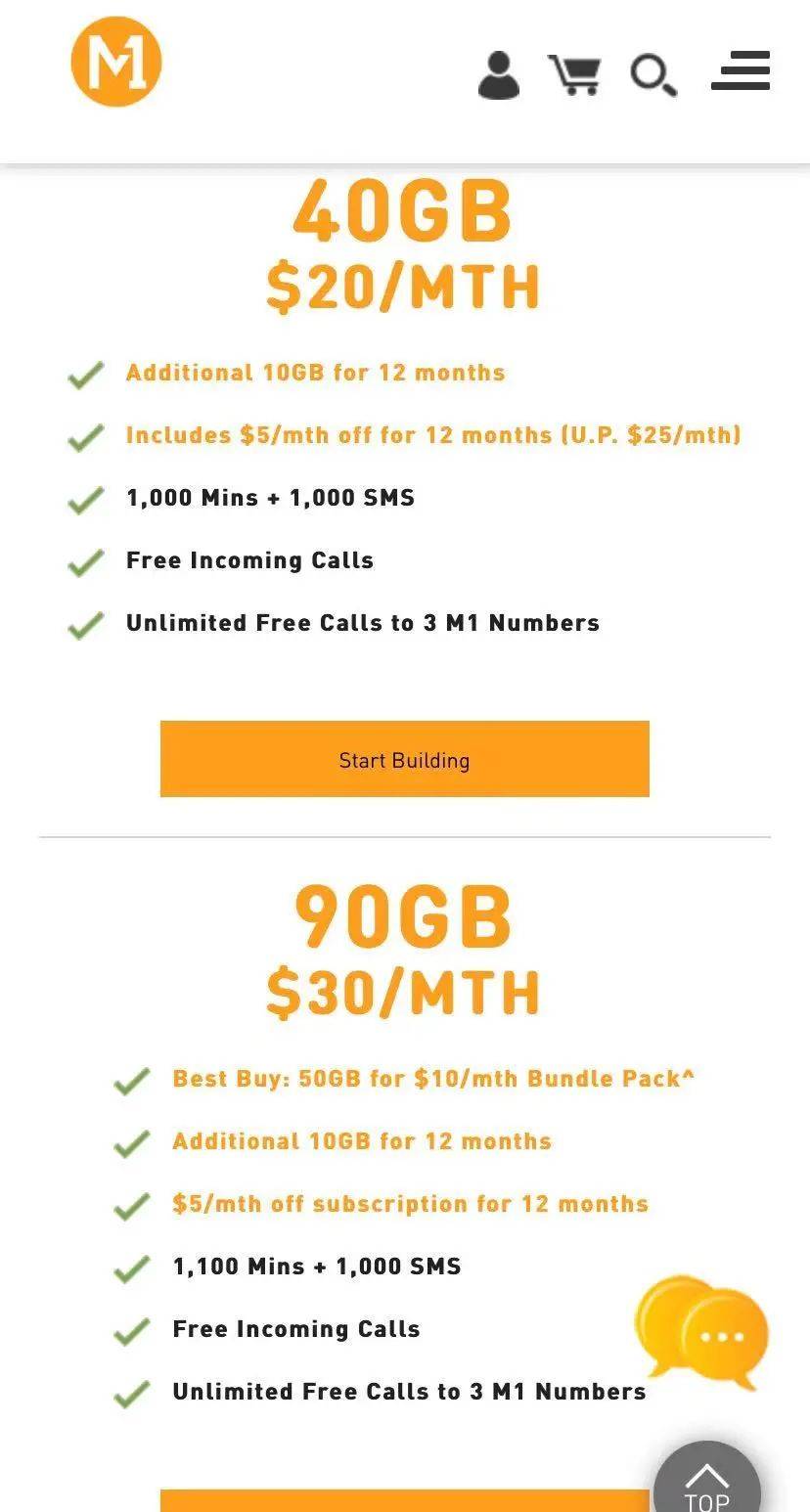Viewport: 810px width, 1512px height.
Task: Open the account profile icon
Action: (498, 75)
